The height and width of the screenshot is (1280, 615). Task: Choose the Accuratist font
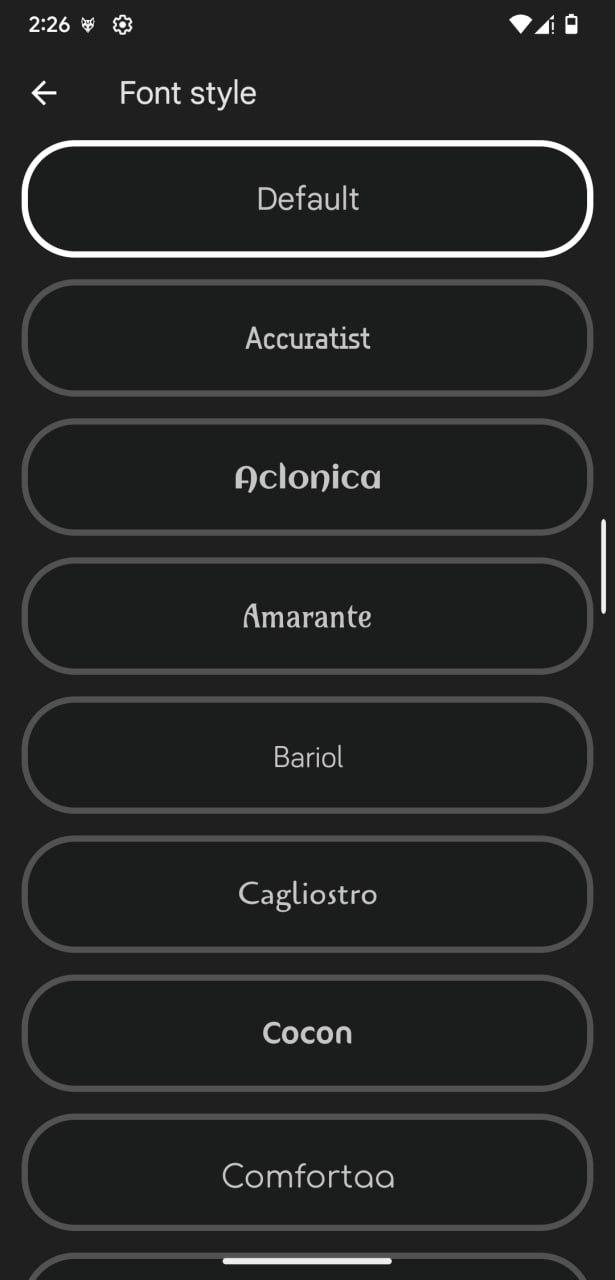pos(307,338)
